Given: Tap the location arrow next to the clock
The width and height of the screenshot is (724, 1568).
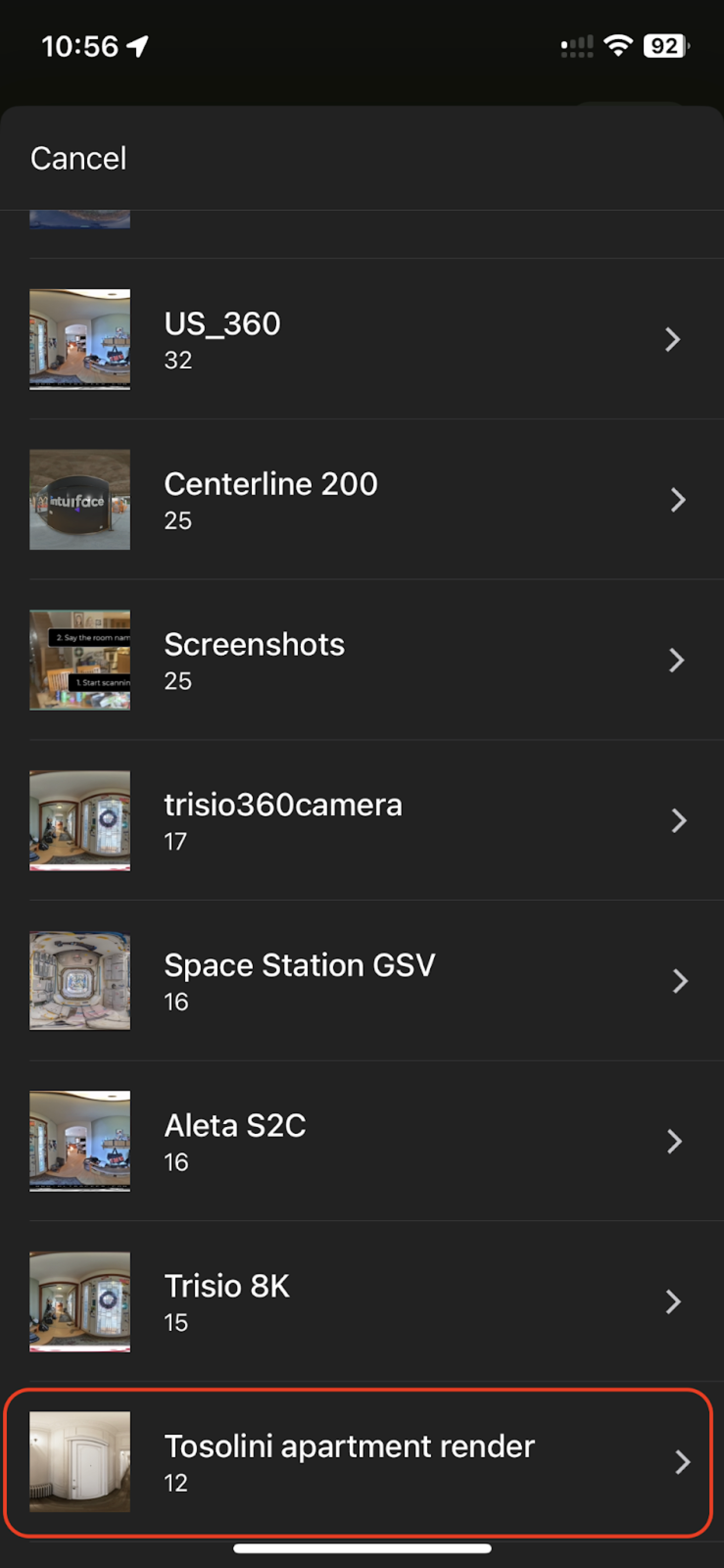Looking at the screenshot, I should click(136, 46).
